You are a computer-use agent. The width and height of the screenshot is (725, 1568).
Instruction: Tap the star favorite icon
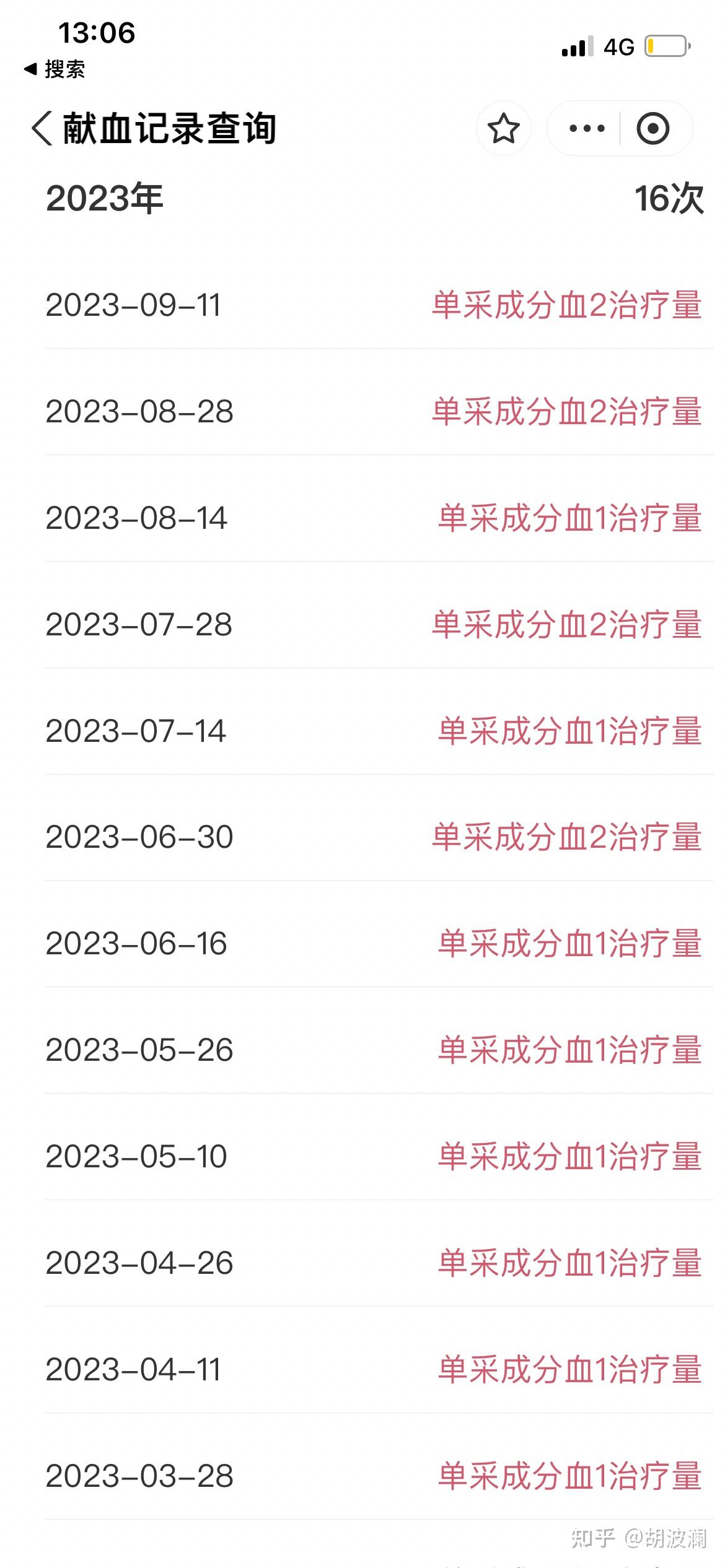click(x=503, y=128)
